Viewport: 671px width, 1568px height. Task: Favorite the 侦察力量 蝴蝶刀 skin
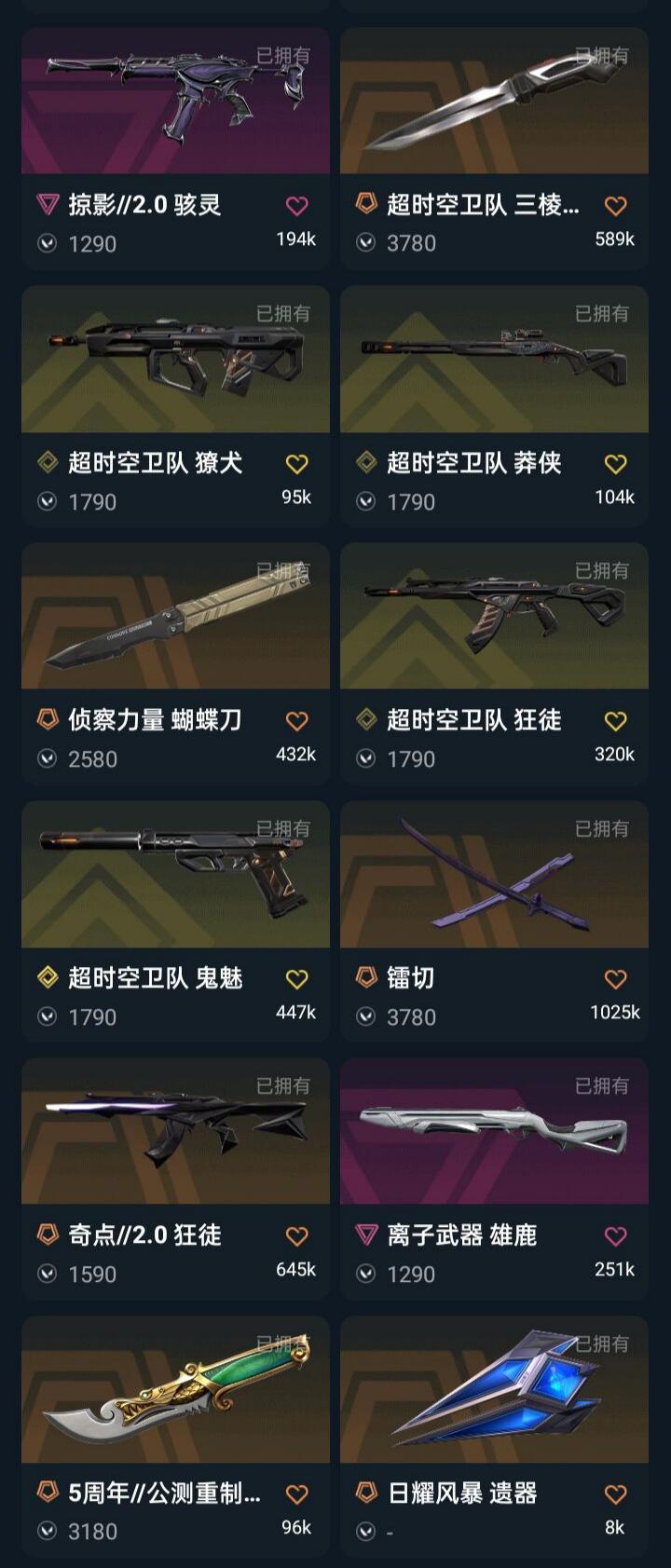point(296,721)
